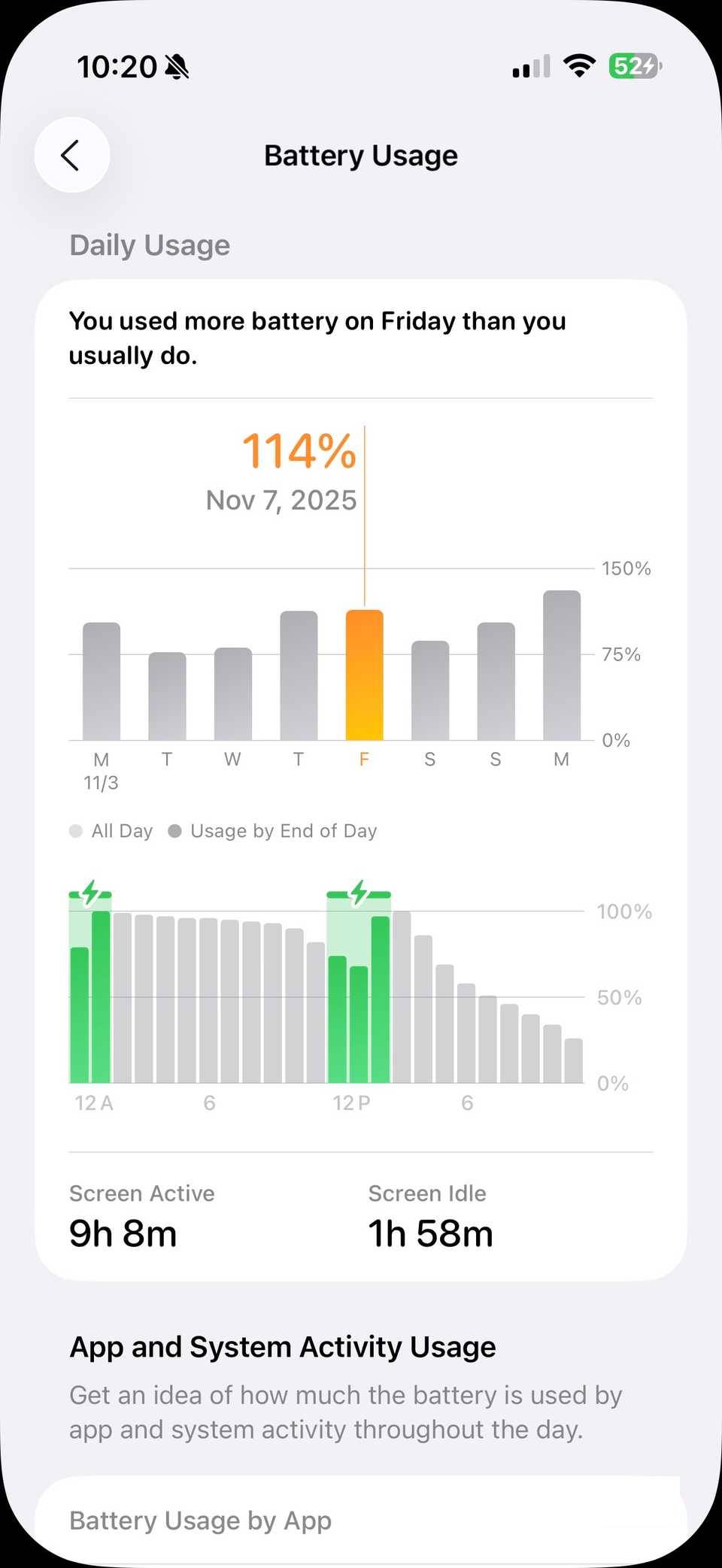
Task: Select Wednesday's bar in the daily chart
Action: click(x=233, y=694)
